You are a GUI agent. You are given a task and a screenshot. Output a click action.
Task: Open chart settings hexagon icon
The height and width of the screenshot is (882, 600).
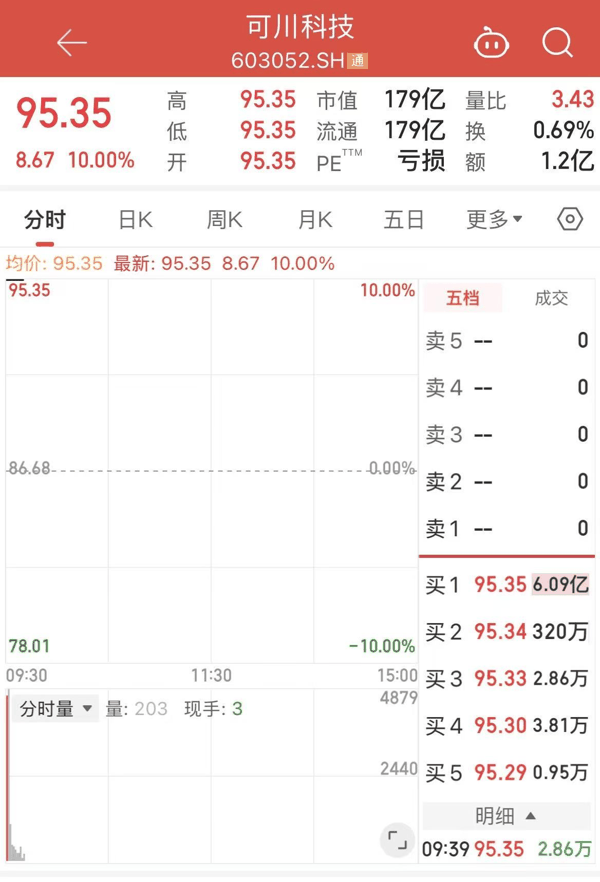570,219
